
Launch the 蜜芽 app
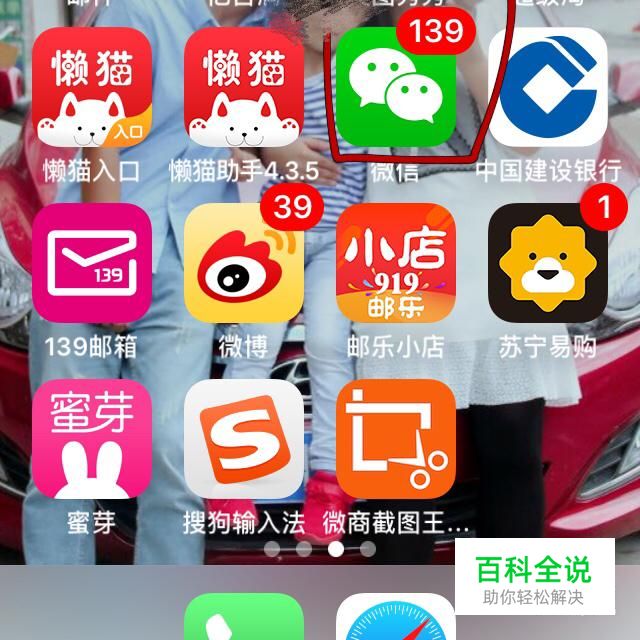[x=92, y=438]
